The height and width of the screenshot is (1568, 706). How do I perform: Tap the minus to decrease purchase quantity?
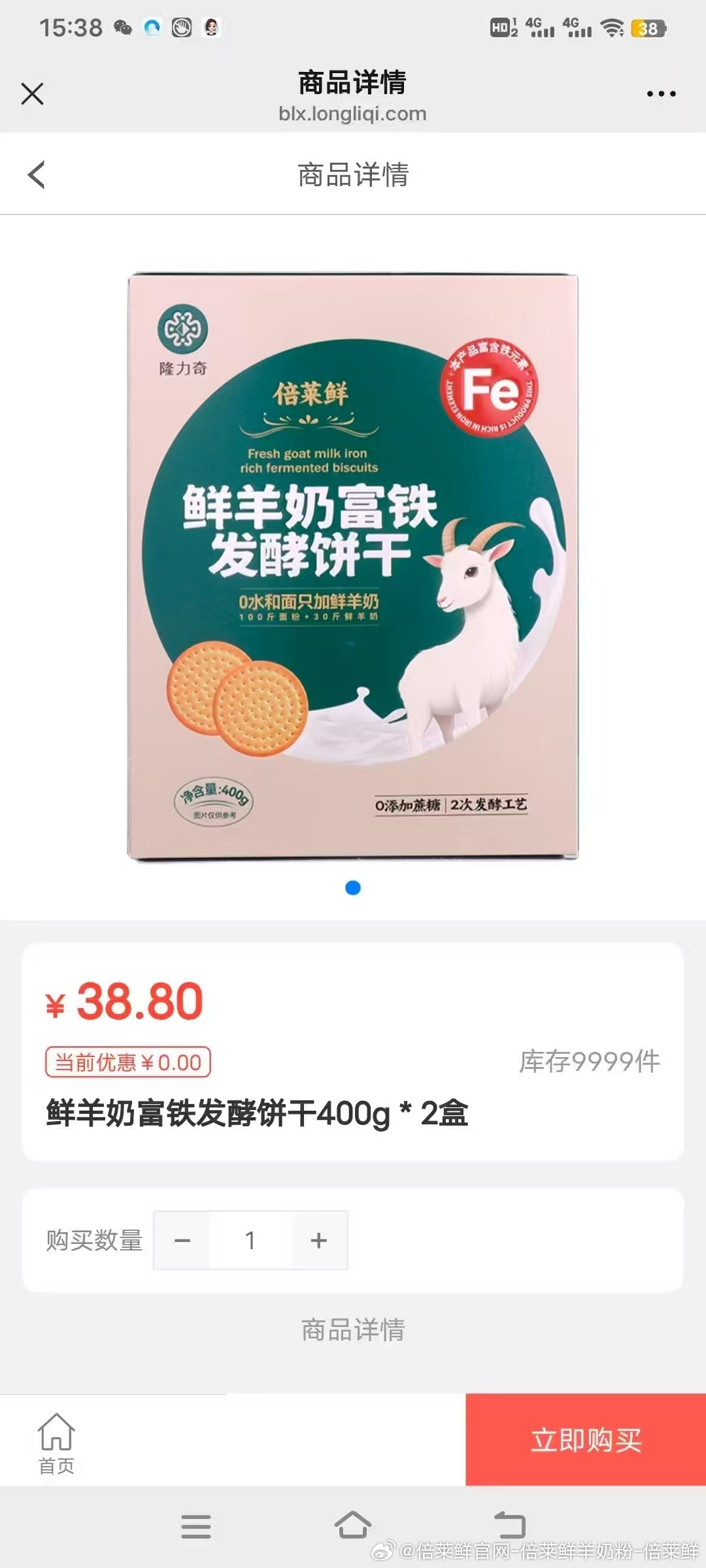[184, 1239]
